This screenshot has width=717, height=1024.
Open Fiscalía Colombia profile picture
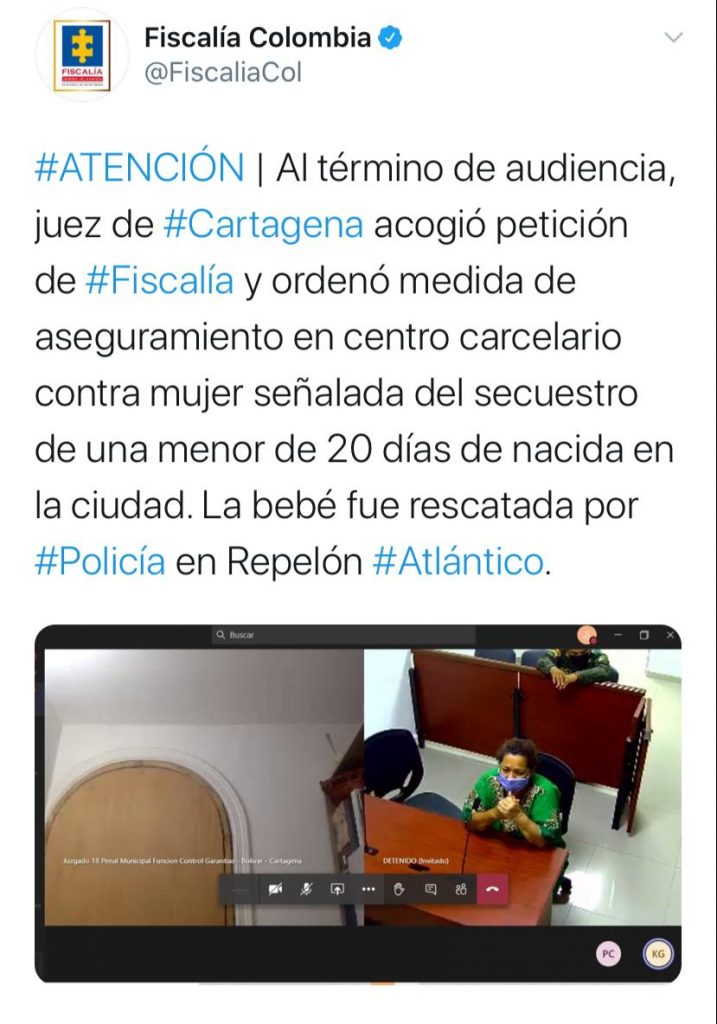pos(82,57)
